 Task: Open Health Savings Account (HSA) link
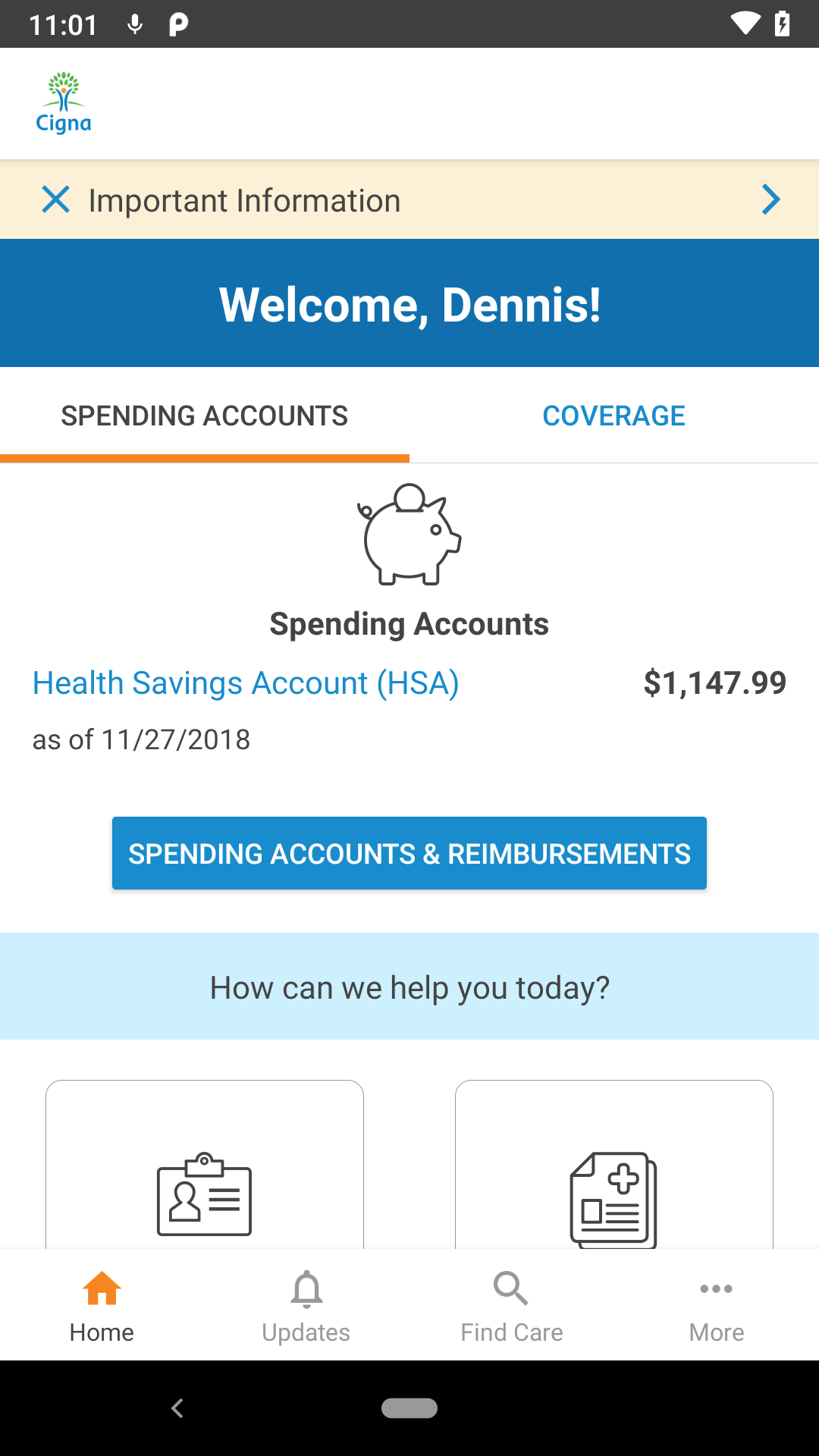coord(246,683)
